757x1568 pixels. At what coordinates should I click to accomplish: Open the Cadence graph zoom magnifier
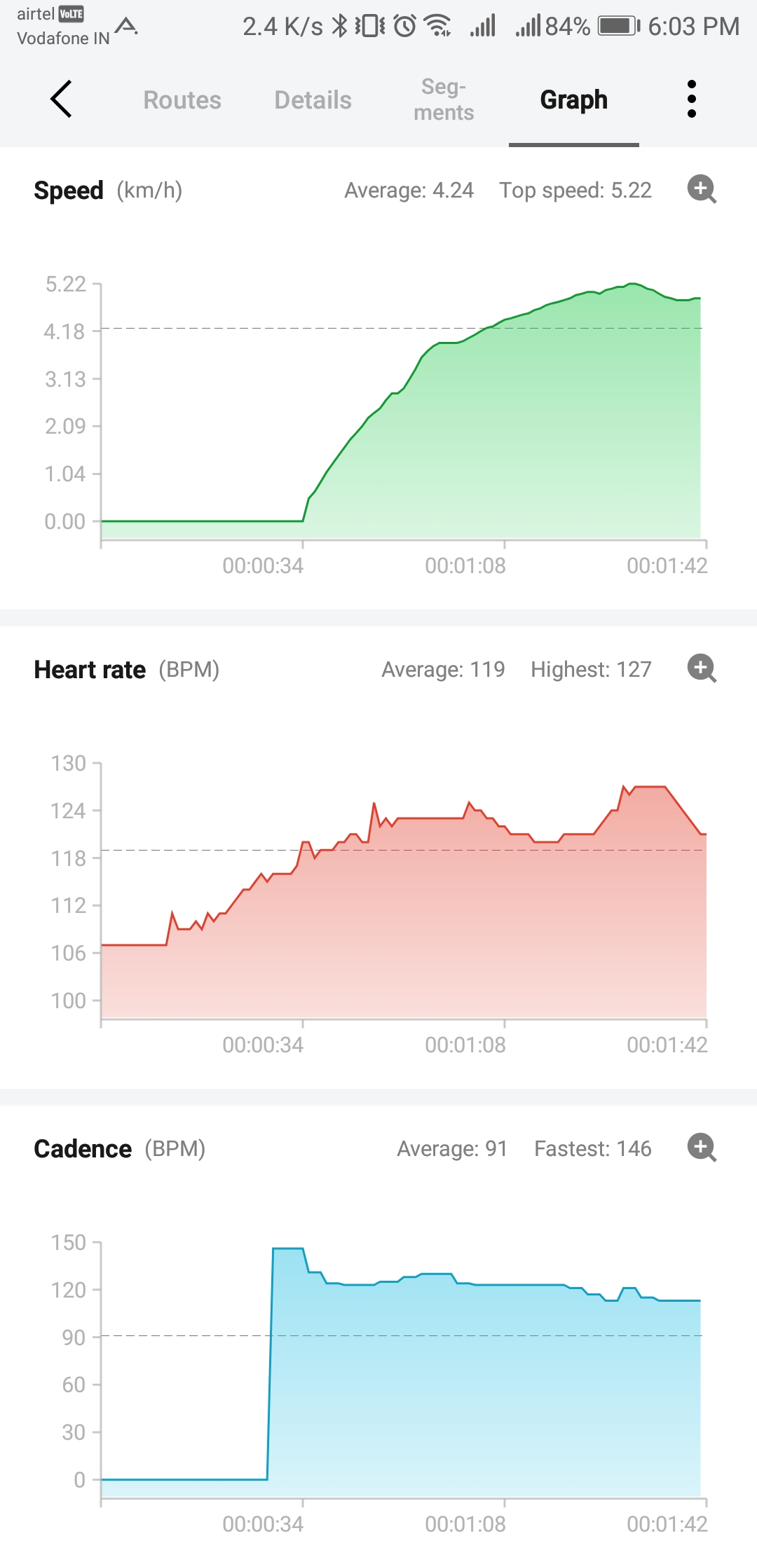(702, 1148)
